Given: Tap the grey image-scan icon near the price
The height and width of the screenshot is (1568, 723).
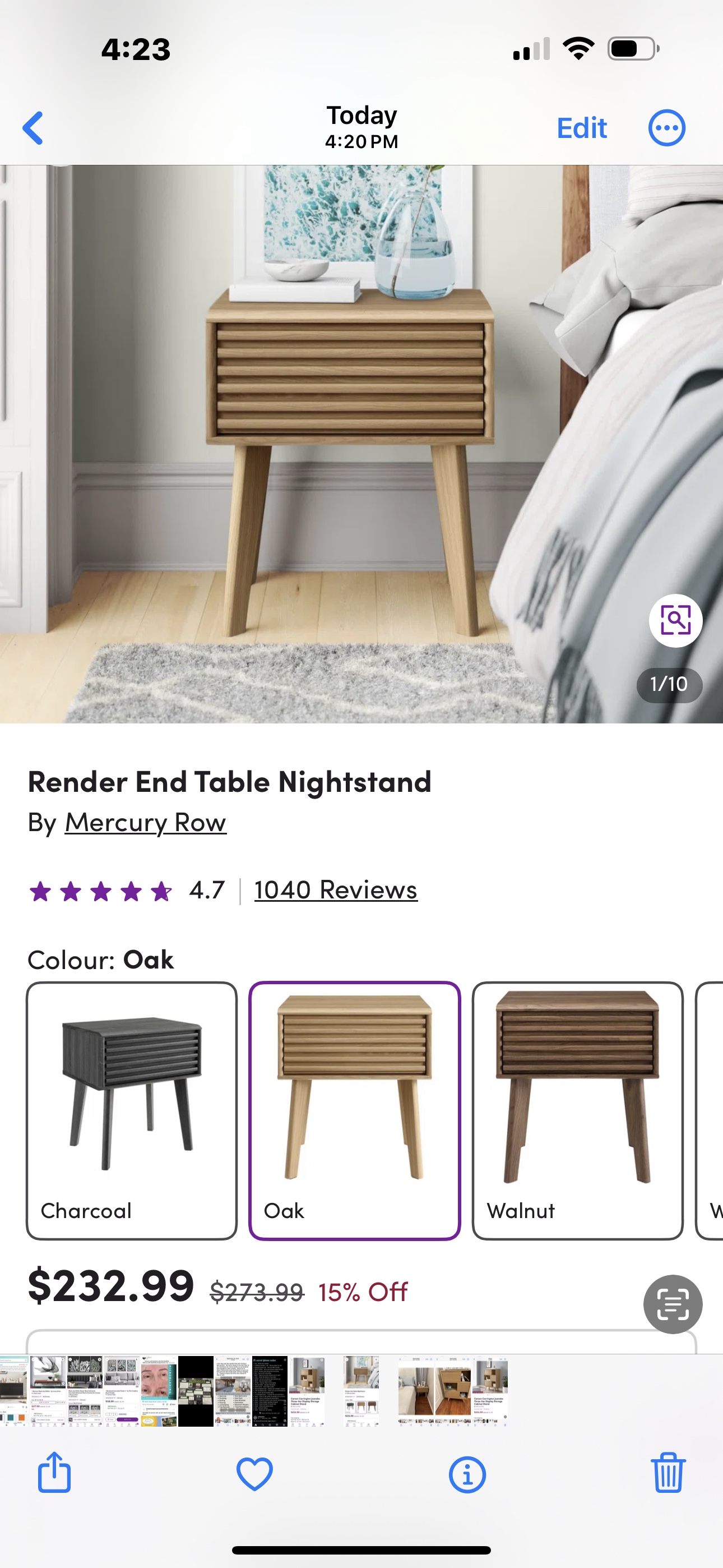Looking at the screenshot, I should 673,1304.
